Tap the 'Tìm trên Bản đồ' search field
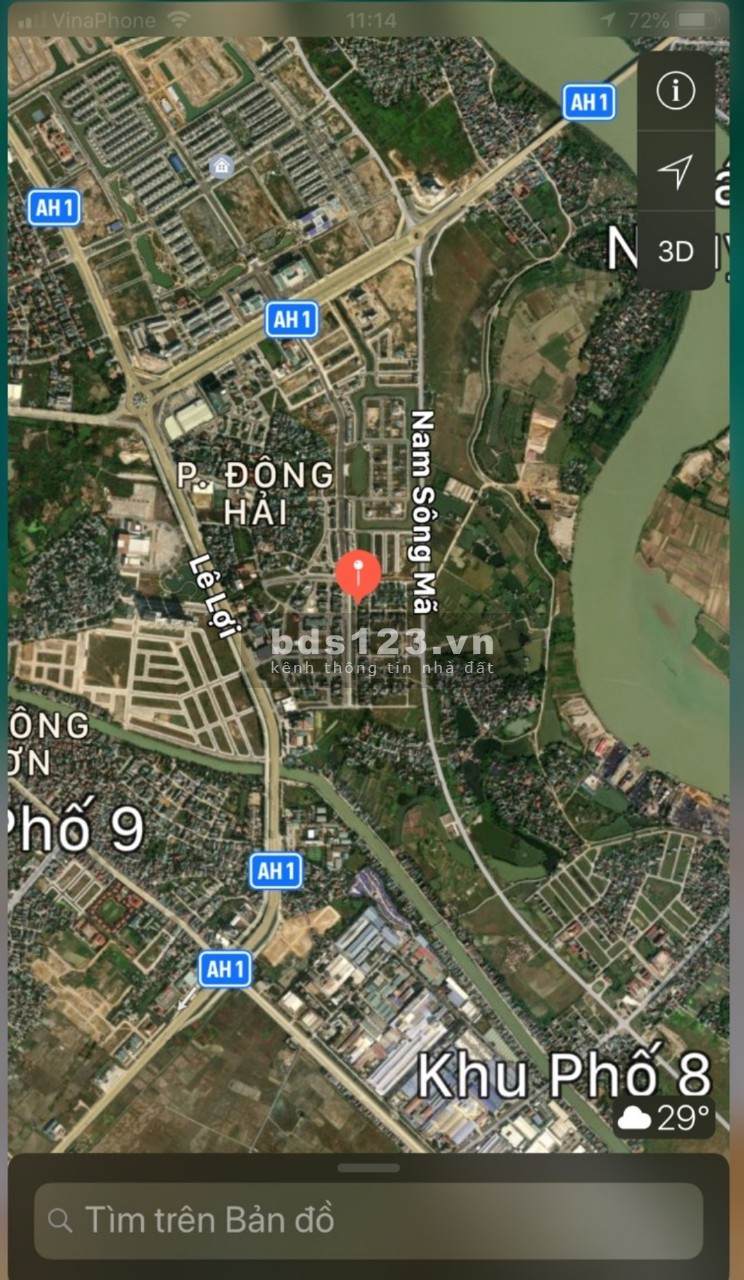Image resolution: width=744 pixels, height=1280 pixels. pyautogui.click(x=368, y=1220)
